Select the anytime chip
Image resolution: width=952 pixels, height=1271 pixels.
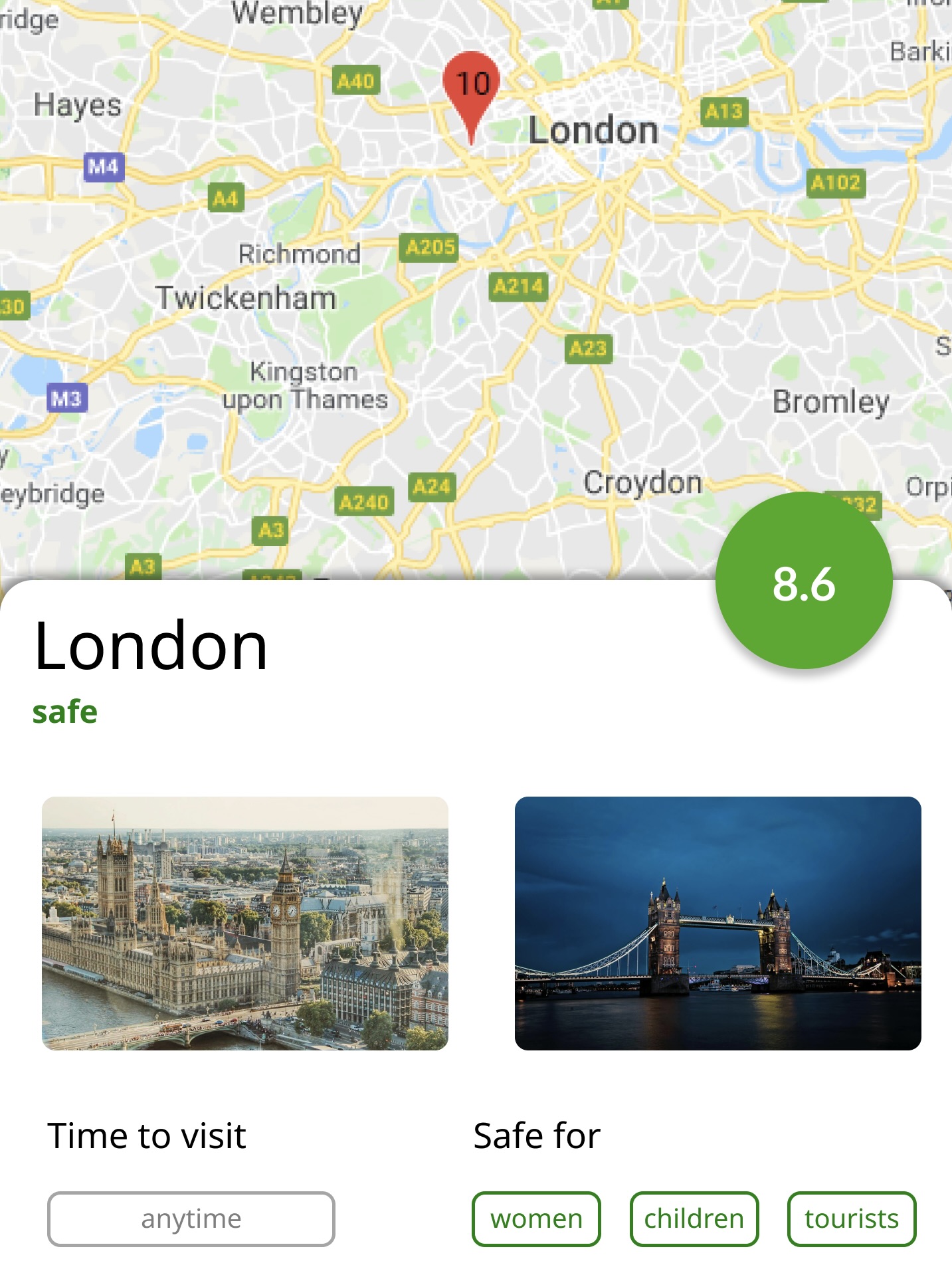point(191,1219)
